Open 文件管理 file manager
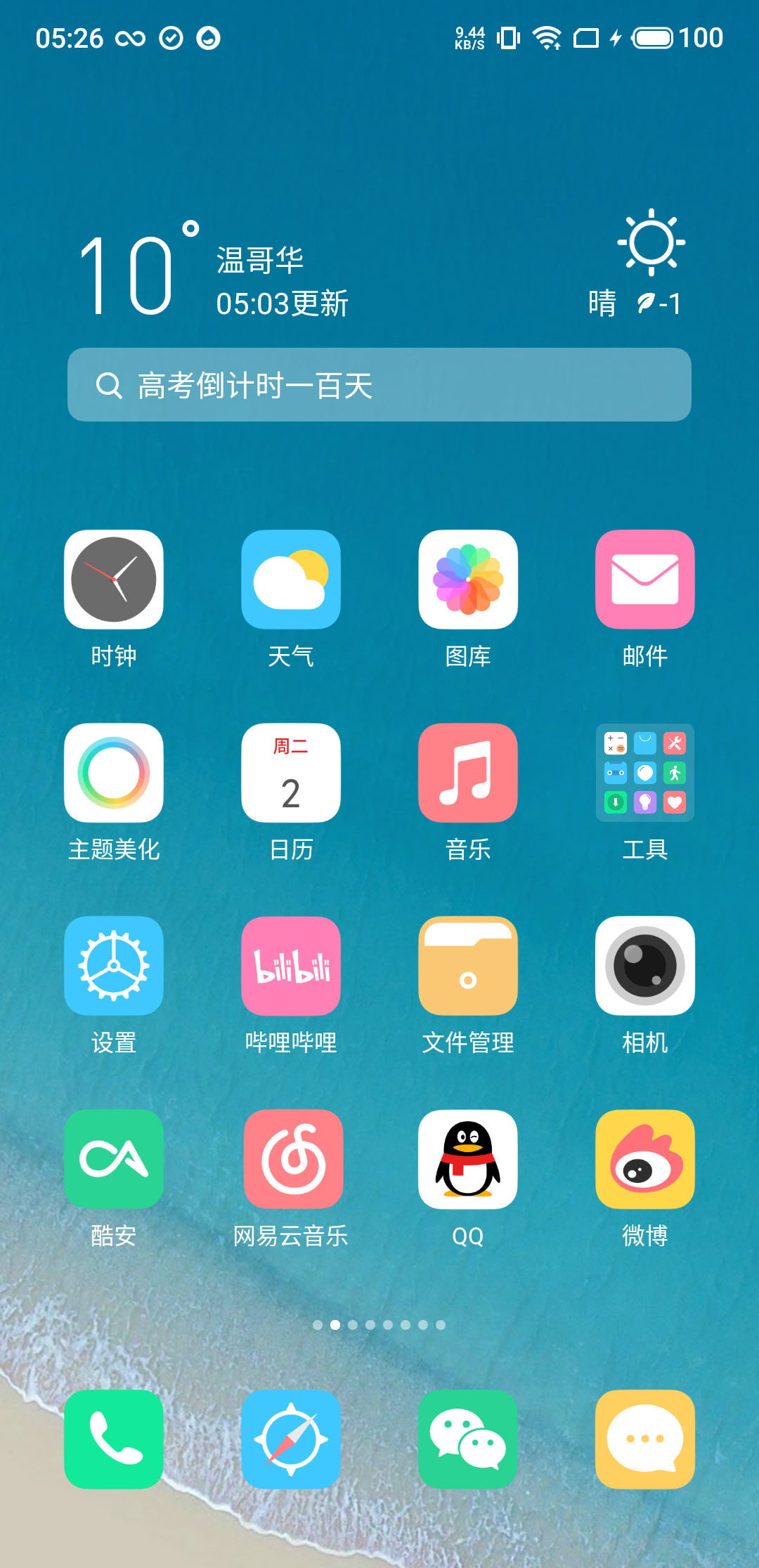Screen dimensions: 759x1568 click(468, 966)
